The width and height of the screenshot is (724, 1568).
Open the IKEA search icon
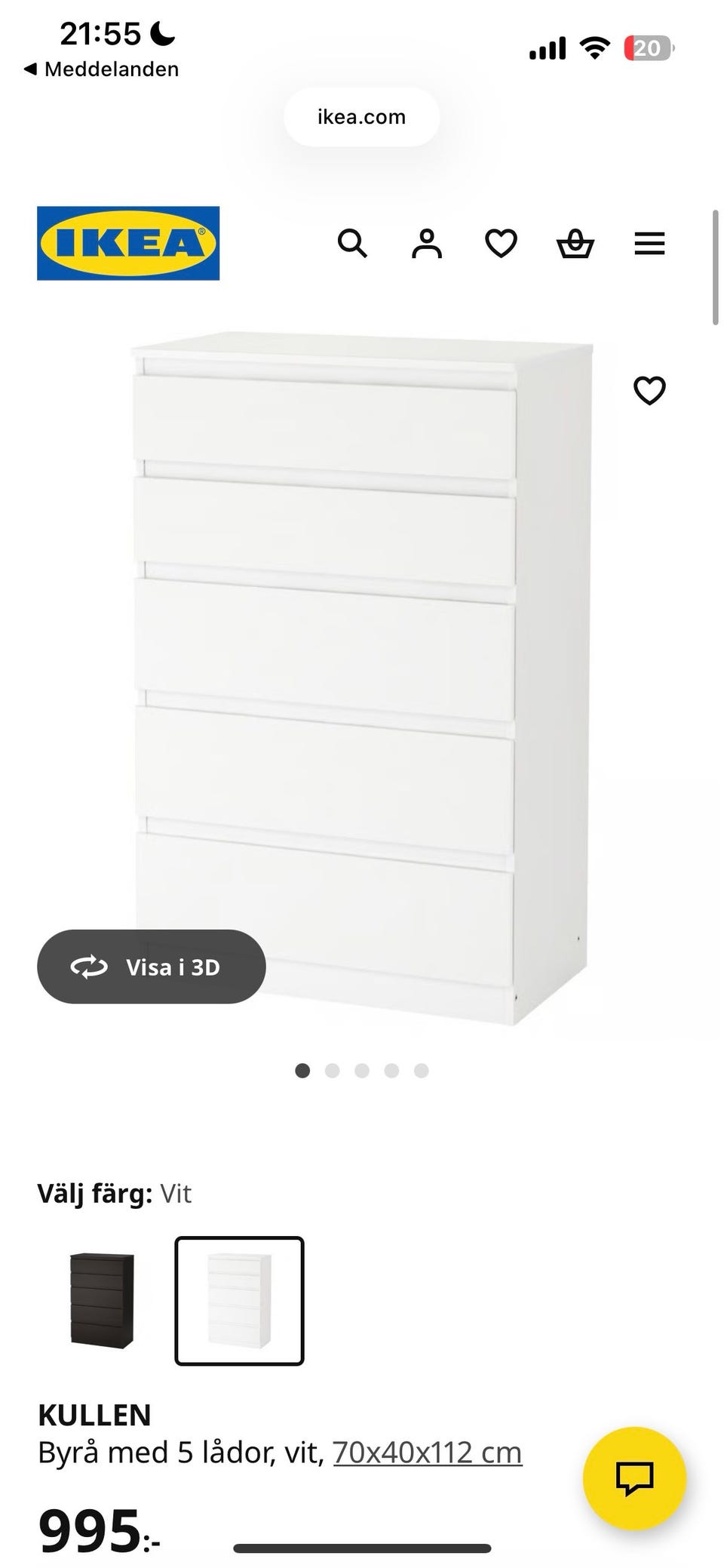pyautogui.click(x=352, y=244)
